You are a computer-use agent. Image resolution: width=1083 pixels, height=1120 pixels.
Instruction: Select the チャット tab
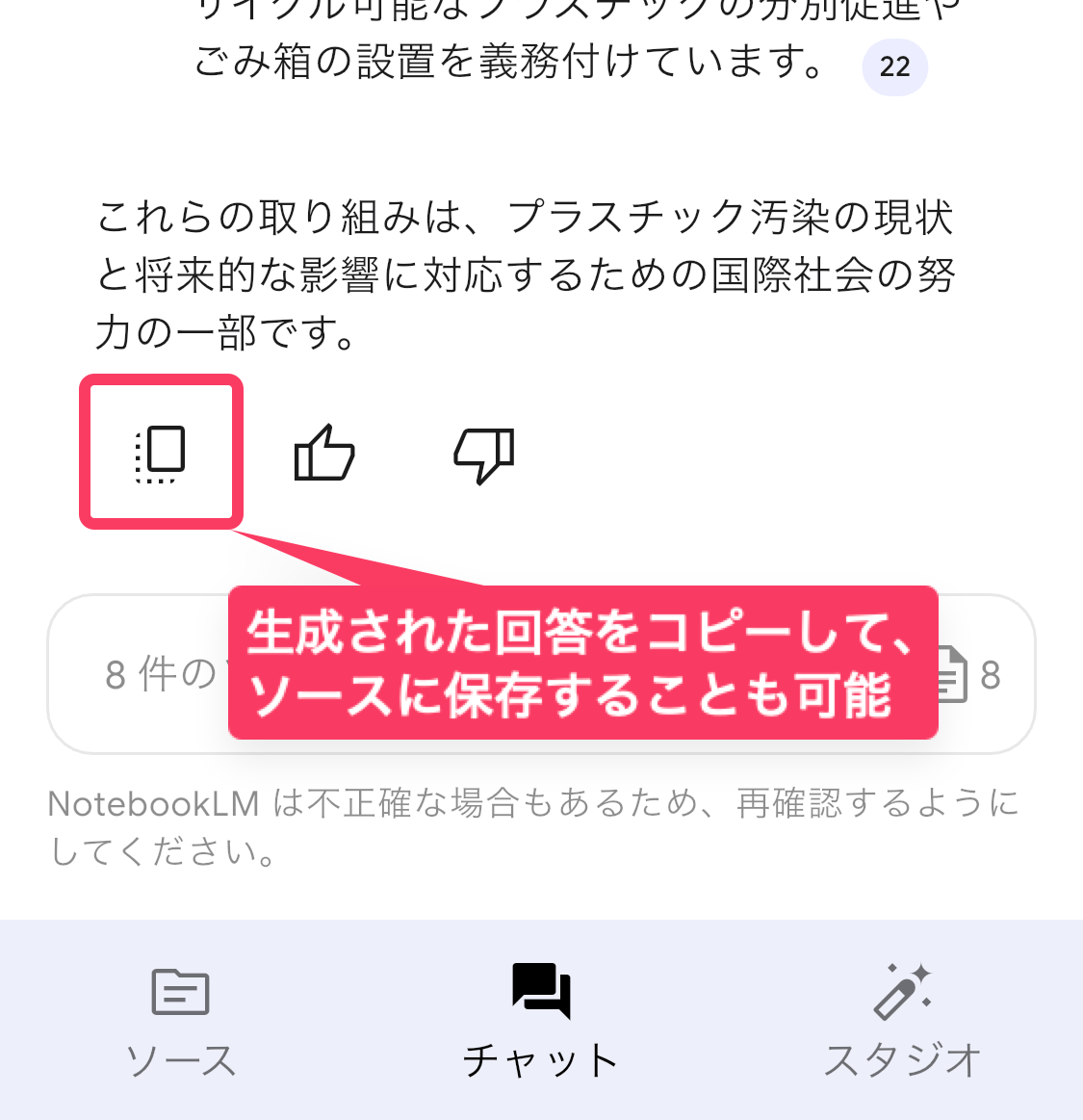(x=541, y=1020)
